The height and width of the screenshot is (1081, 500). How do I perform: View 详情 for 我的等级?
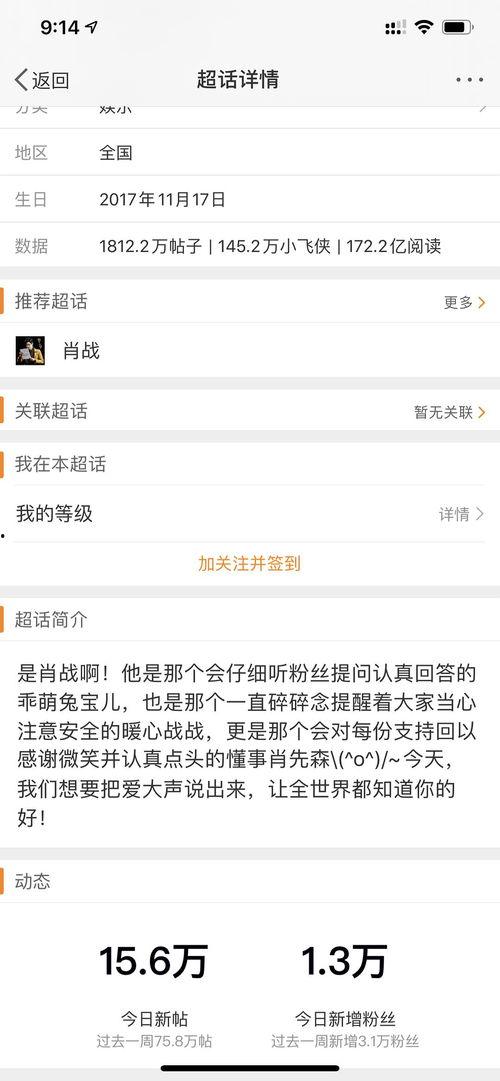pyautogui.click(x=461, y=514)
